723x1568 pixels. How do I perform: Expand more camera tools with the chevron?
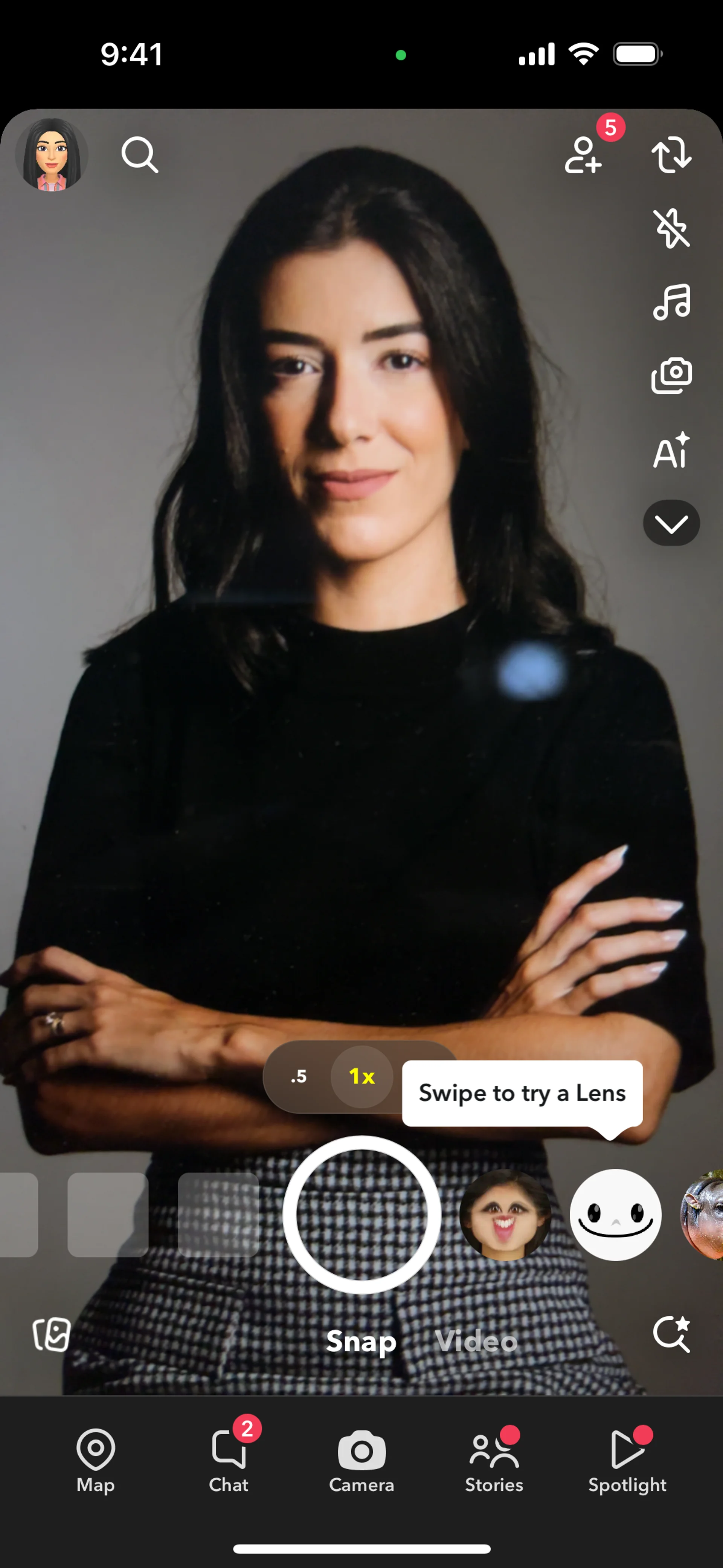tap(671, 523)
